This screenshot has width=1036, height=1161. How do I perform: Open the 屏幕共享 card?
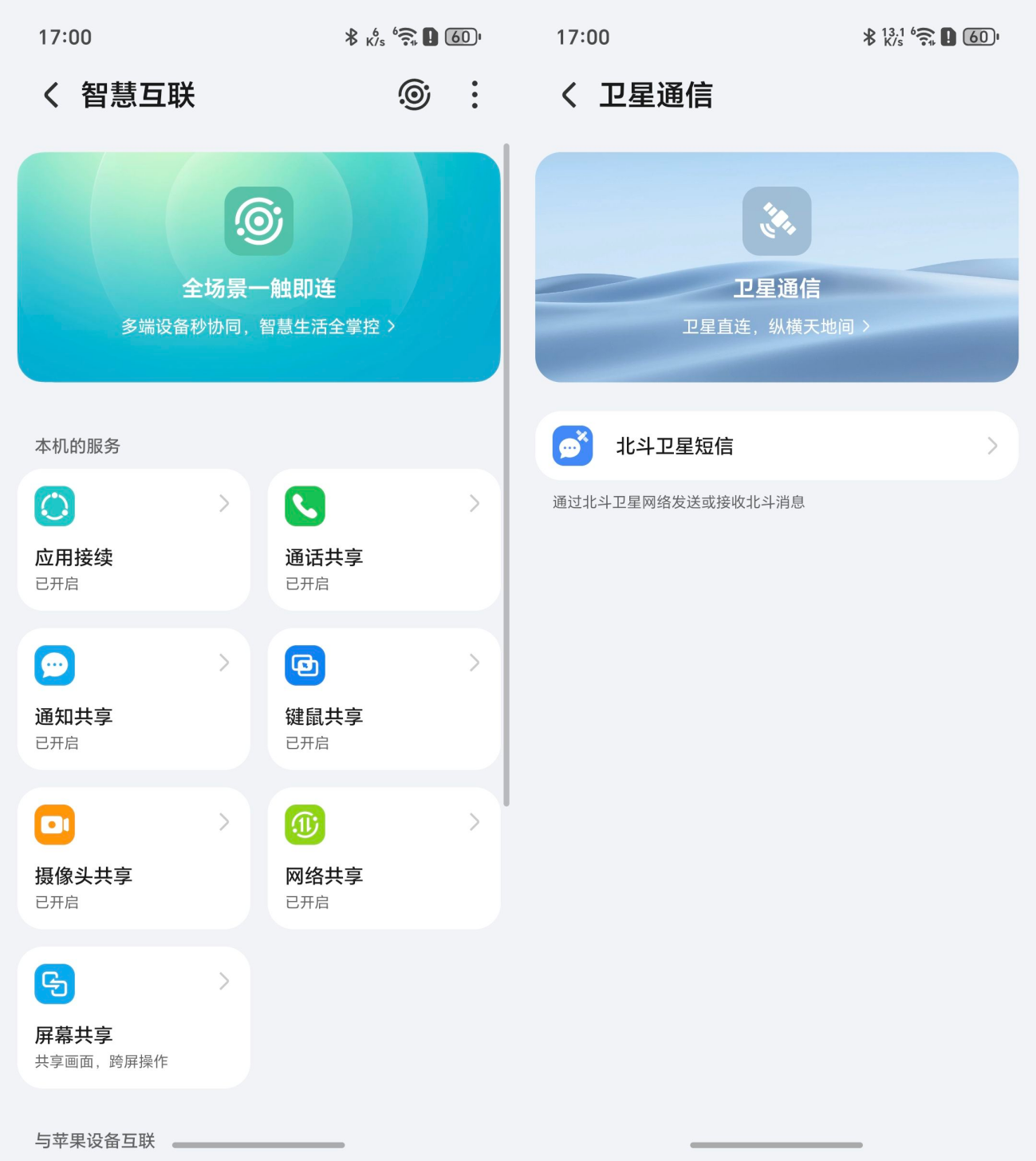pos(134,1017)
